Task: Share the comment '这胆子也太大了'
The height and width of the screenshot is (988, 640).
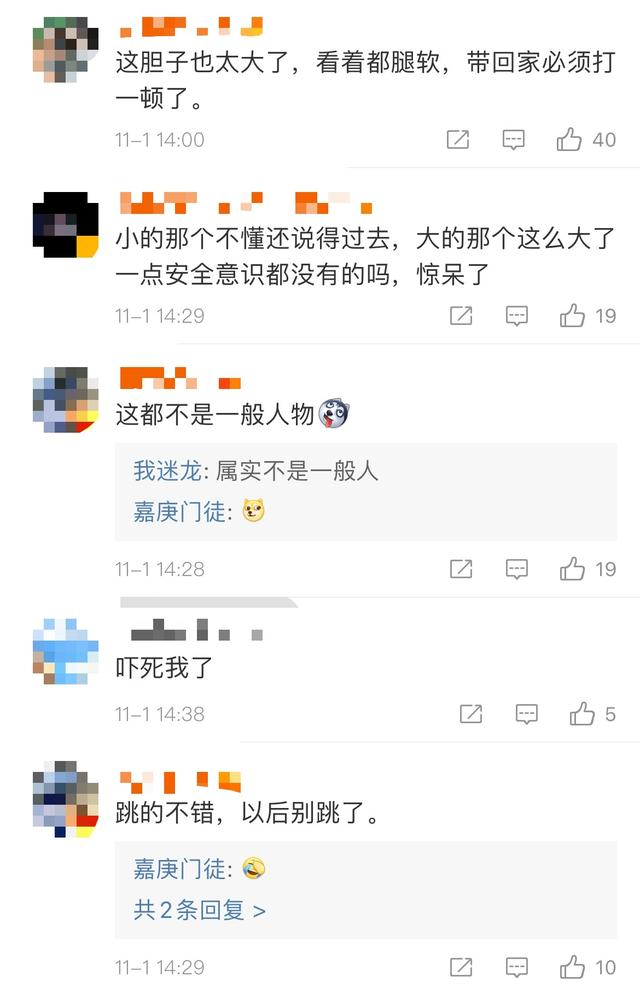Action: click(x=458, y=140)
